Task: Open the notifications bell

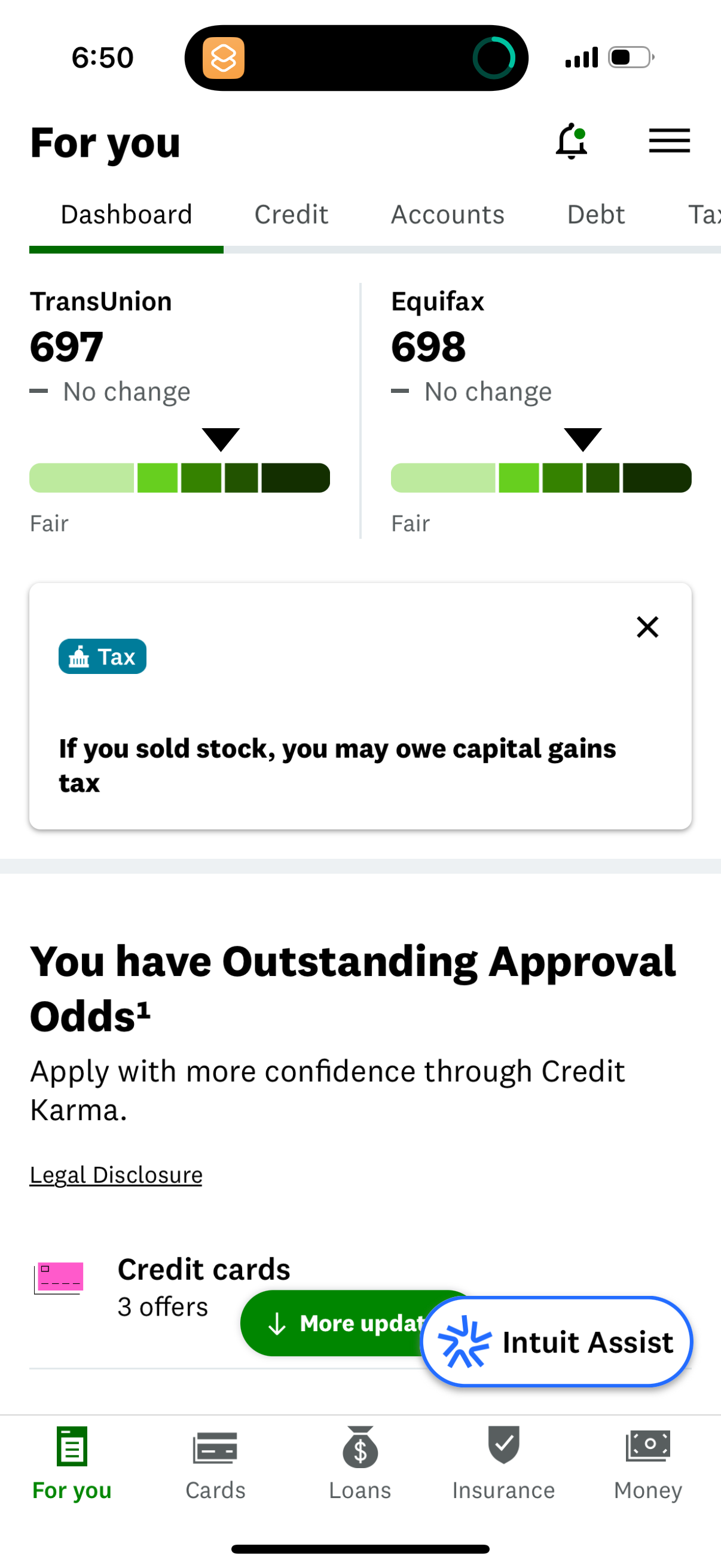Action: [x=573, y=141]
